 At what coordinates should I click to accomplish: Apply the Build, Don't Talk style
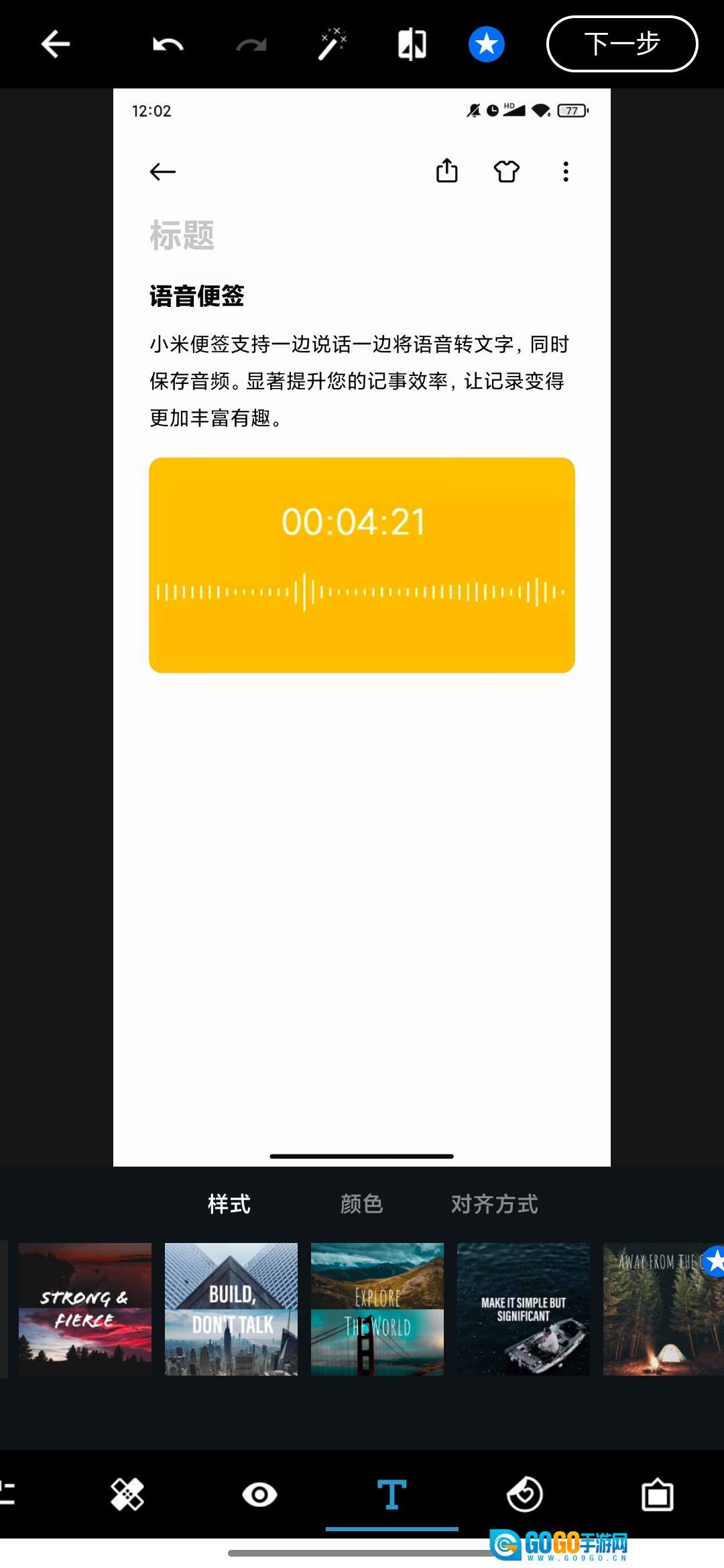pyautogui.click(x=231, y=1309)
